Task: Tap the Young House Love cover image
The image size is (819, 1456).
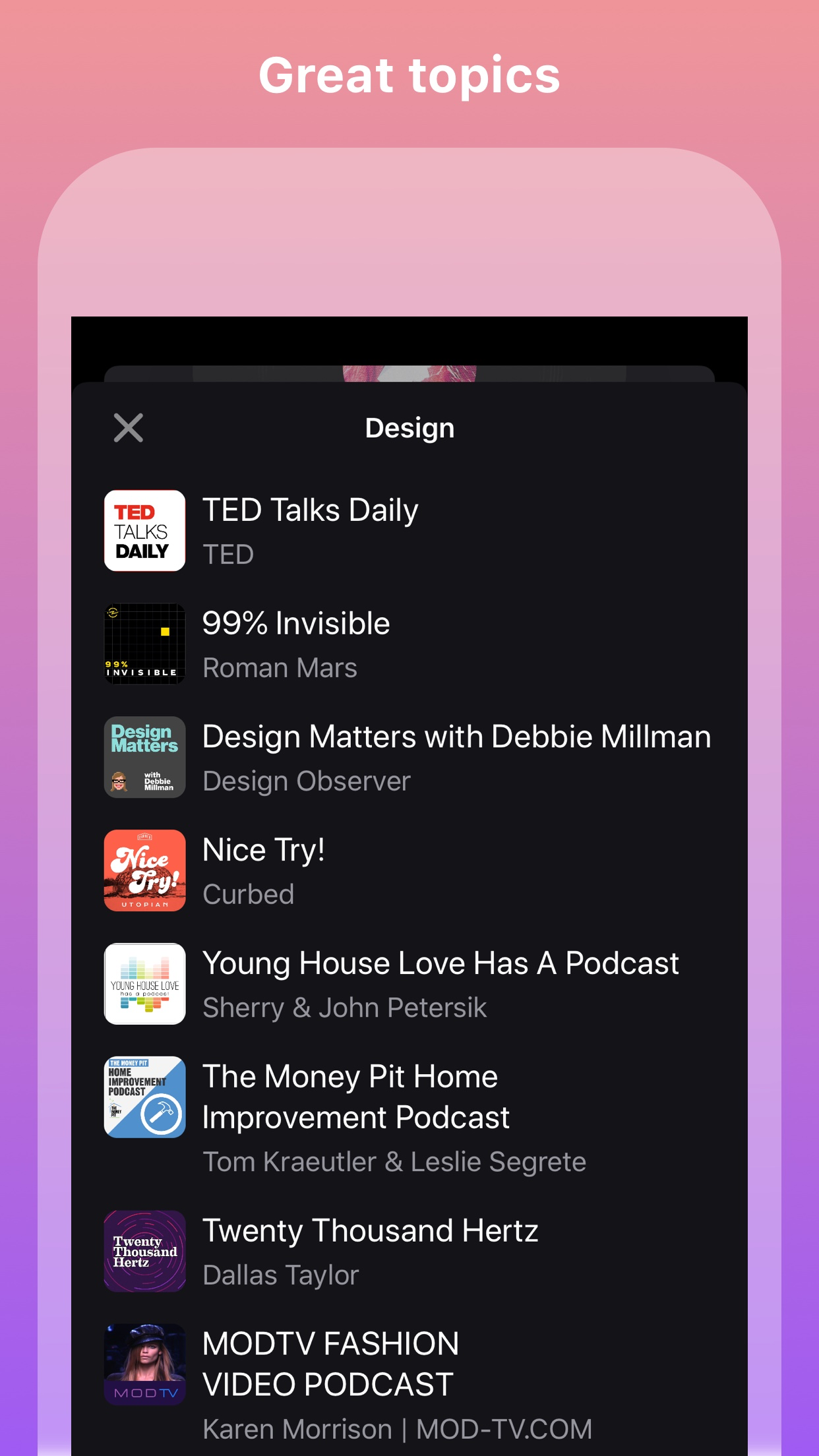Action: (x=144, y=985)
